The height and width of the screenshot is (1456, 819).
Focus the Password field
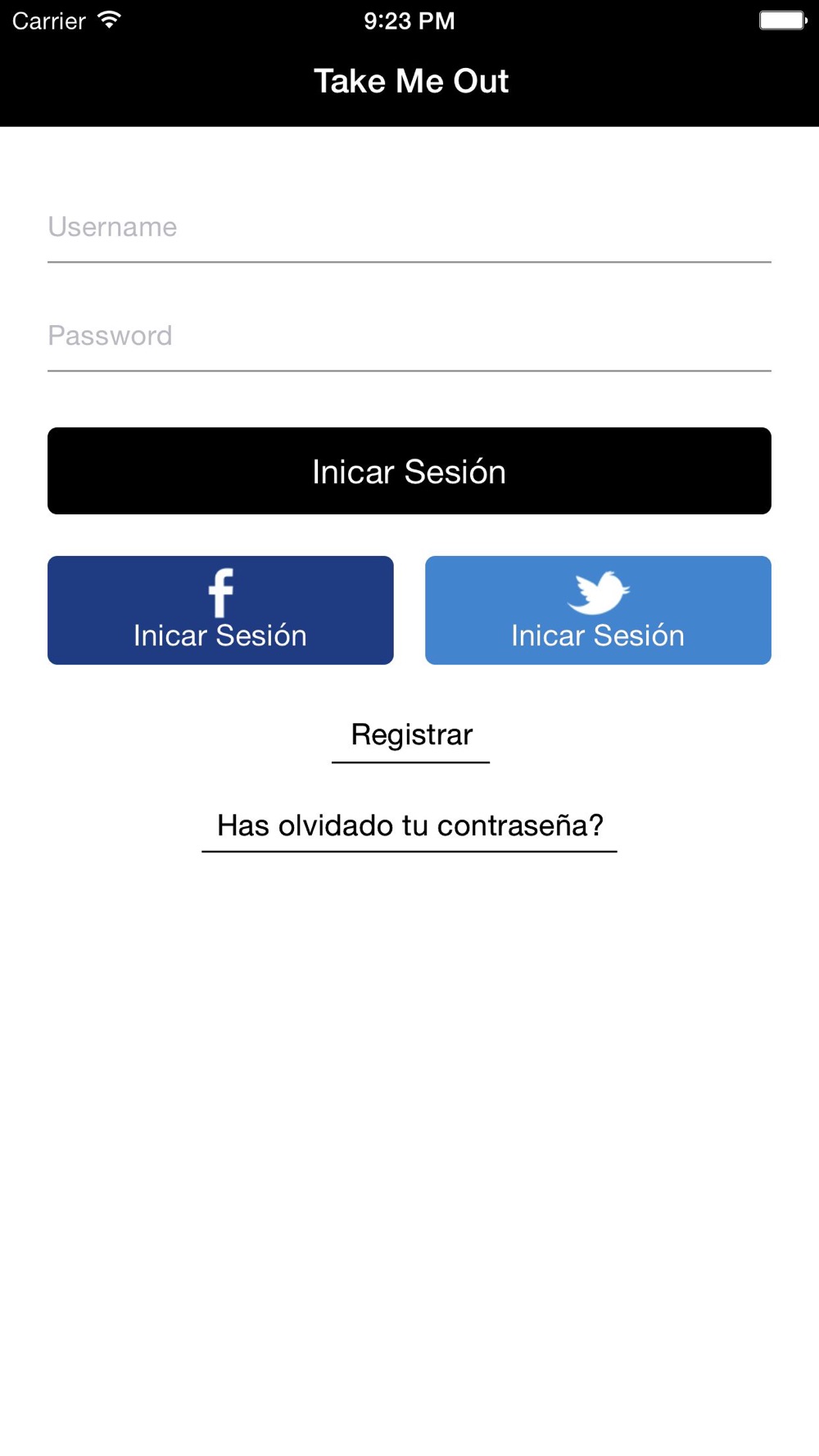pos(409,337)
